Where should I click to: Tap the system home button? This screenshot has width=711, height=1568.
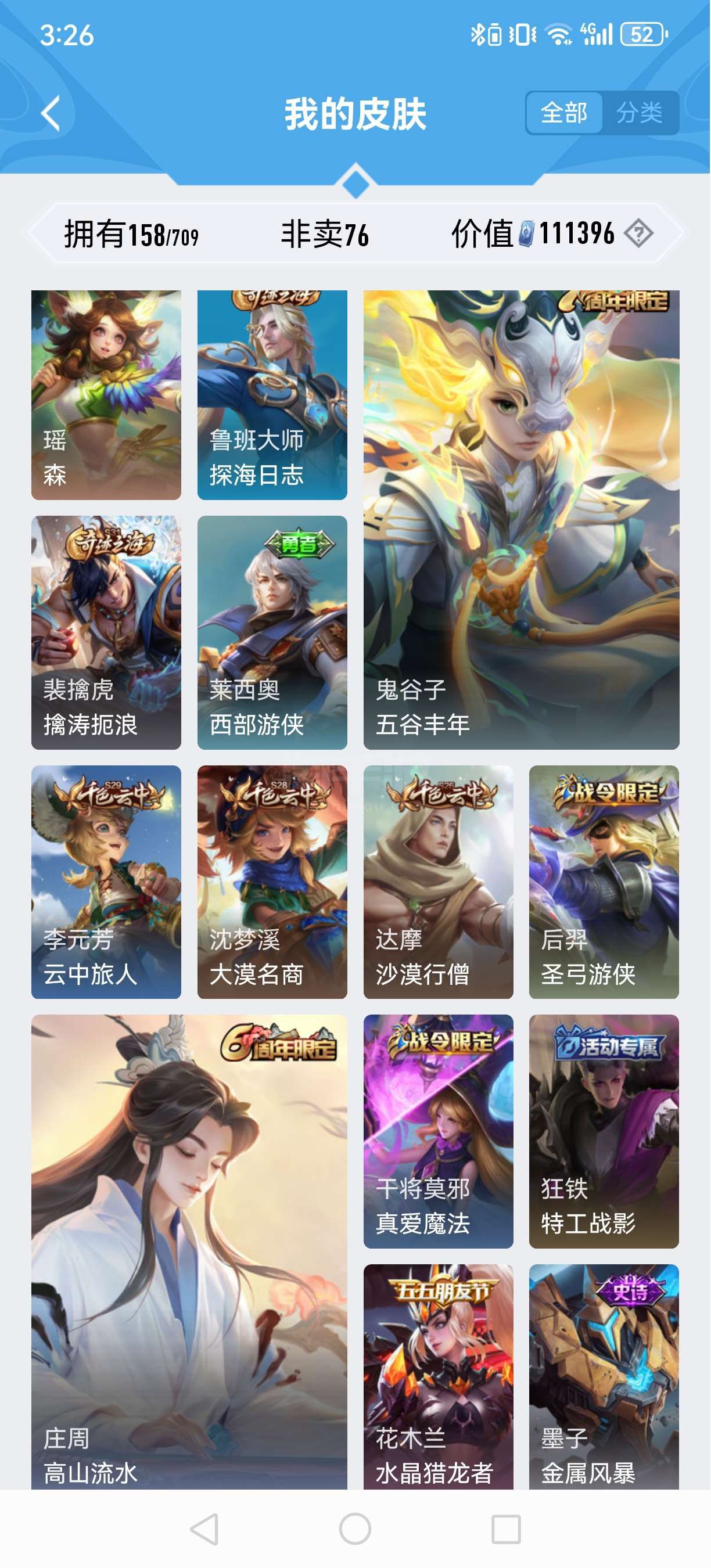[355, 1529]
